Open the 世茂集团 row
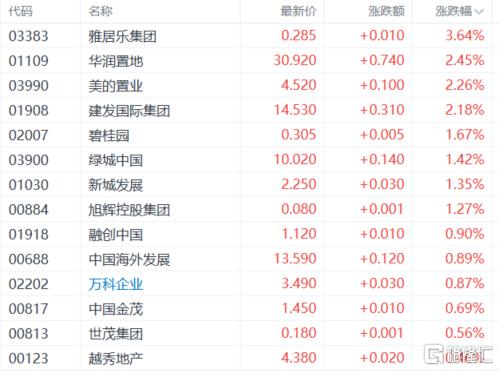Screen dimensions: 499x371 (249, 333)
